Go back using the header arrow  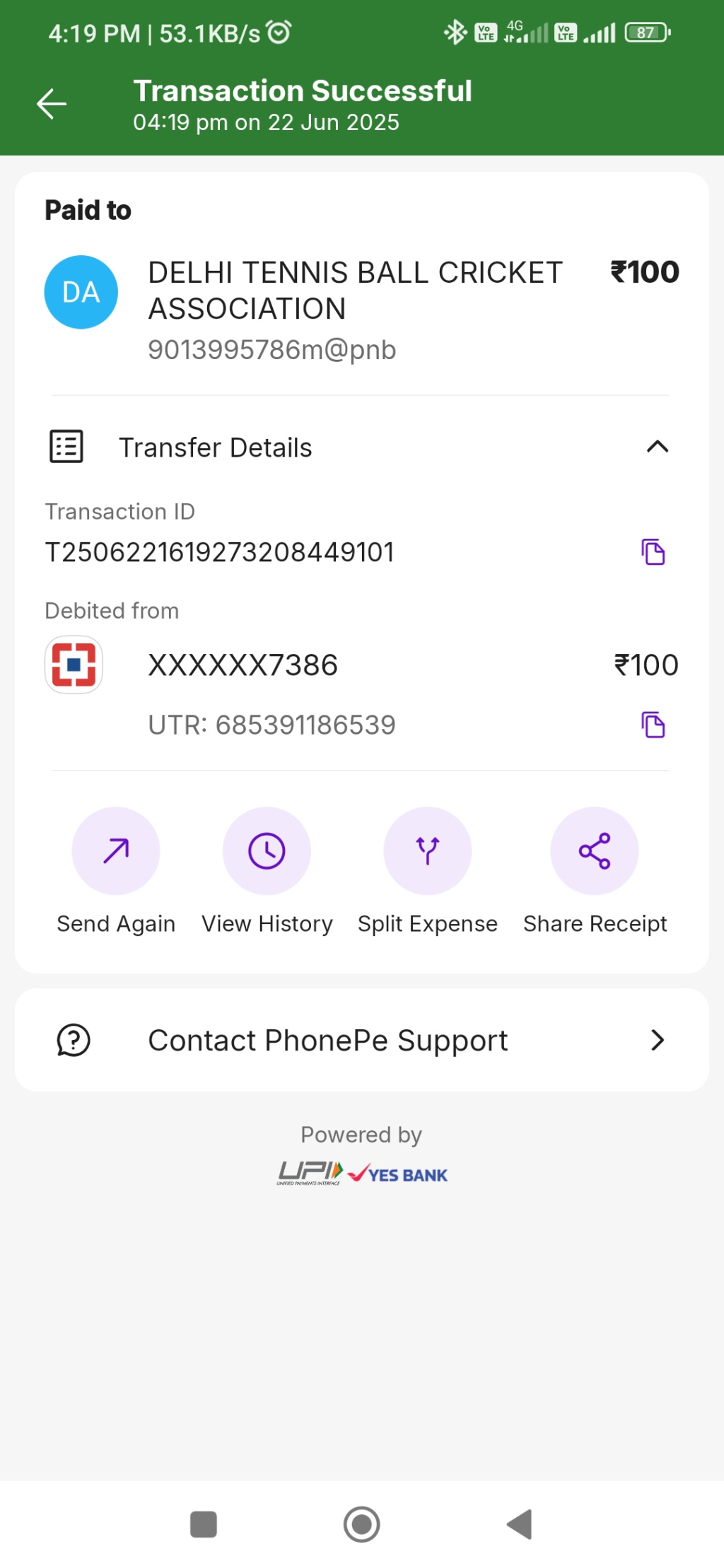[x=52, y=104]
